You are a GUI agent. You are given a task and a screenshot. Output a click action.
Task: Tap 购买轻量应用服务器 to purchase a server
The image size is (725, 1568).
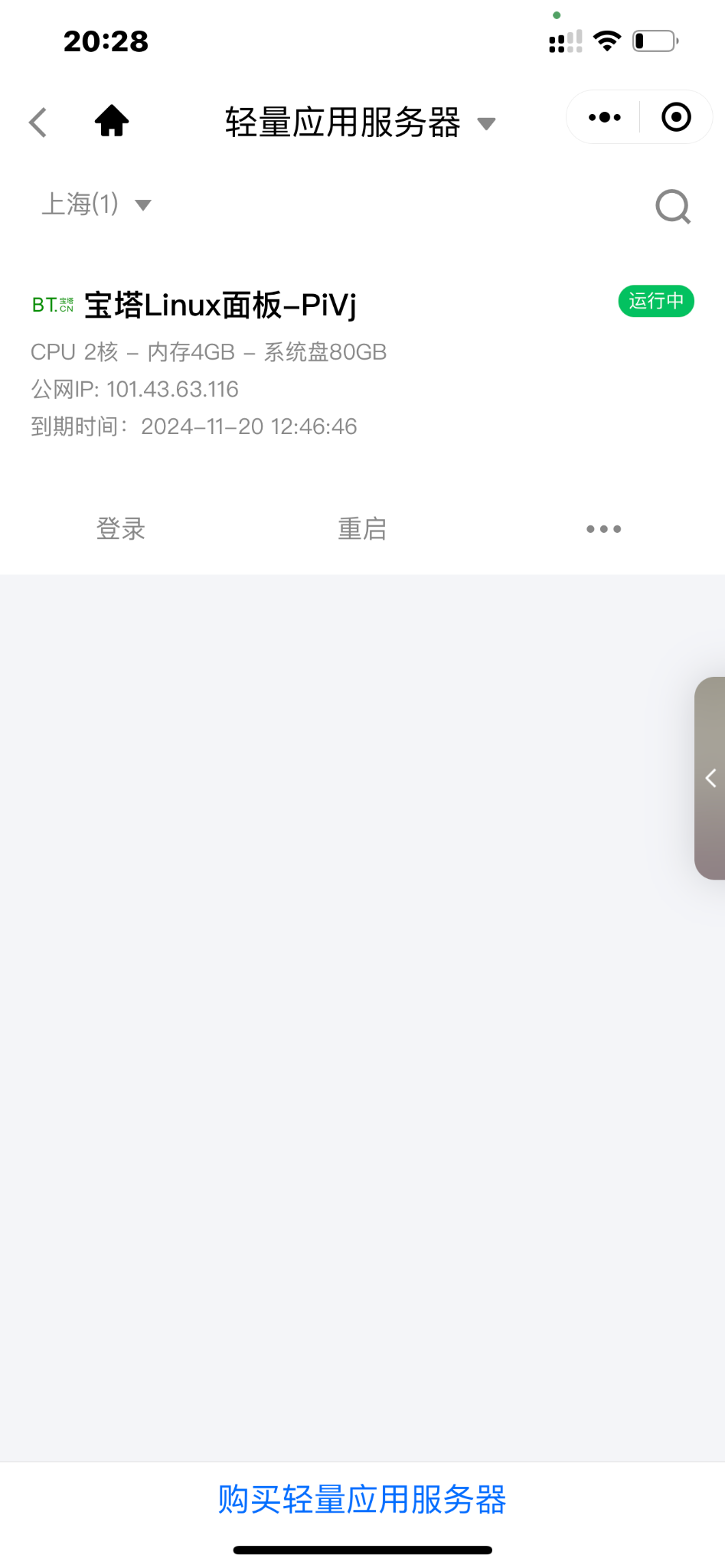pyautogui.click(x=362, y=1499)
